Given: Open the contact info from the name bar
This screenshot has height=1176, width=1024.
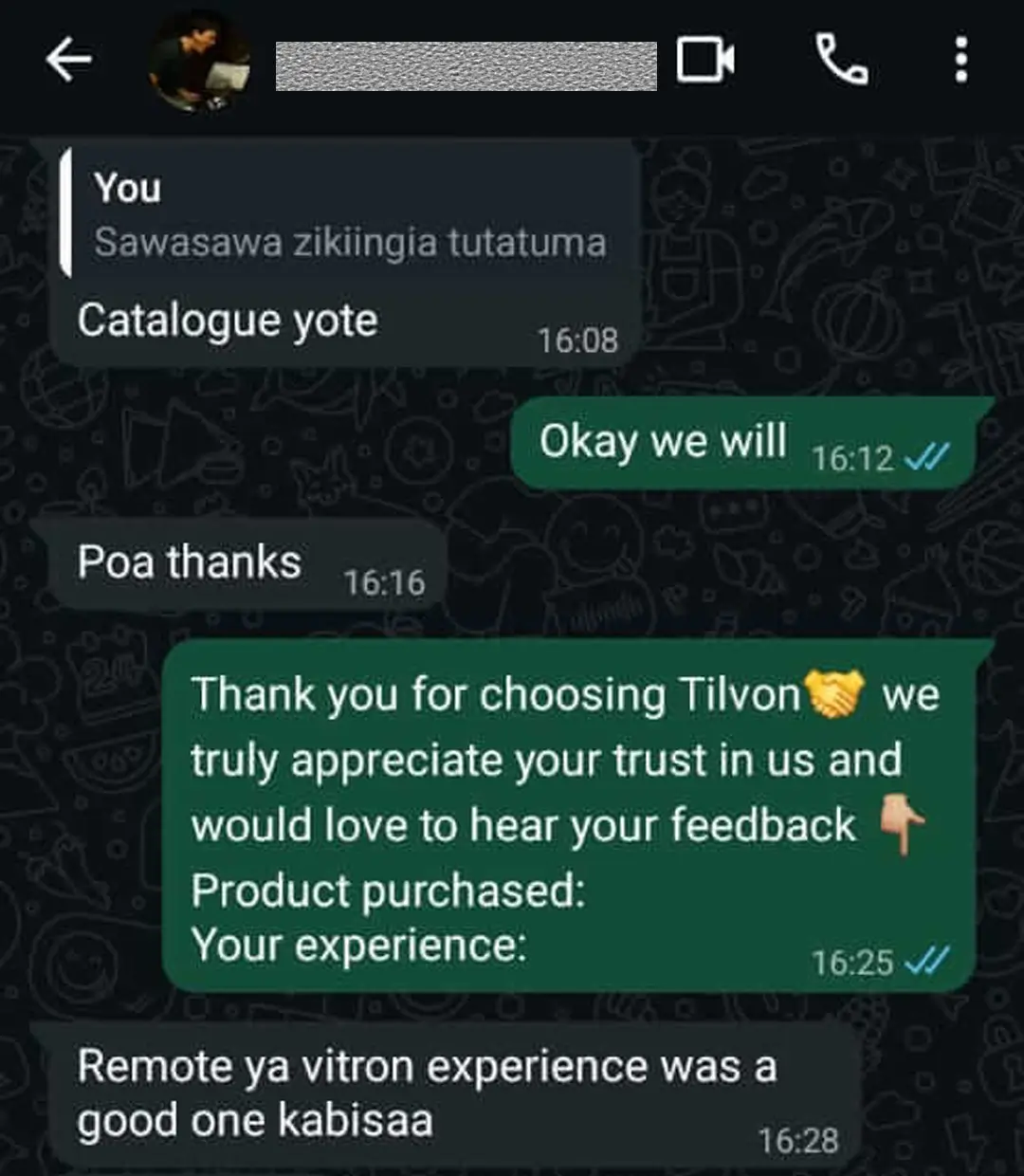Looking at the screenshot, I should click(x=466, y=65).
